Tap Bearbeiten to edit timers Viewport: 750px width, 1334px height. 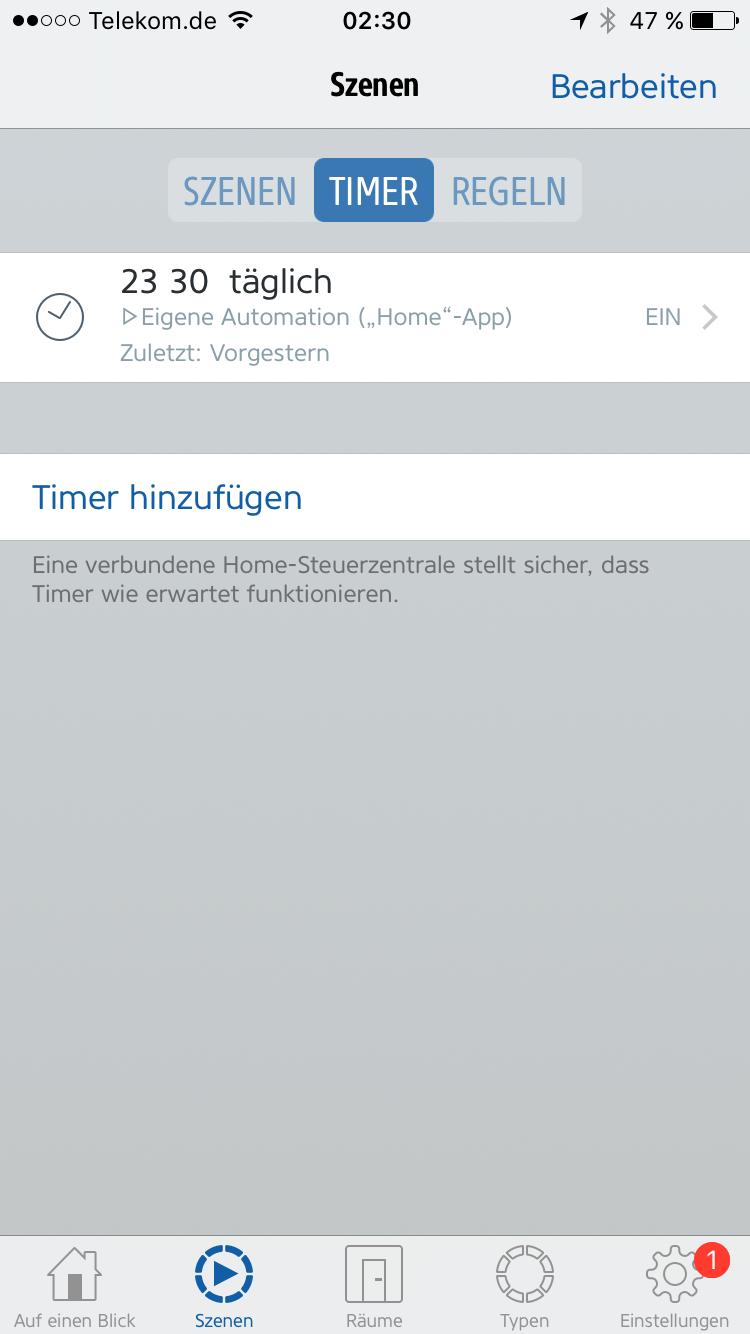click(633, 87)
